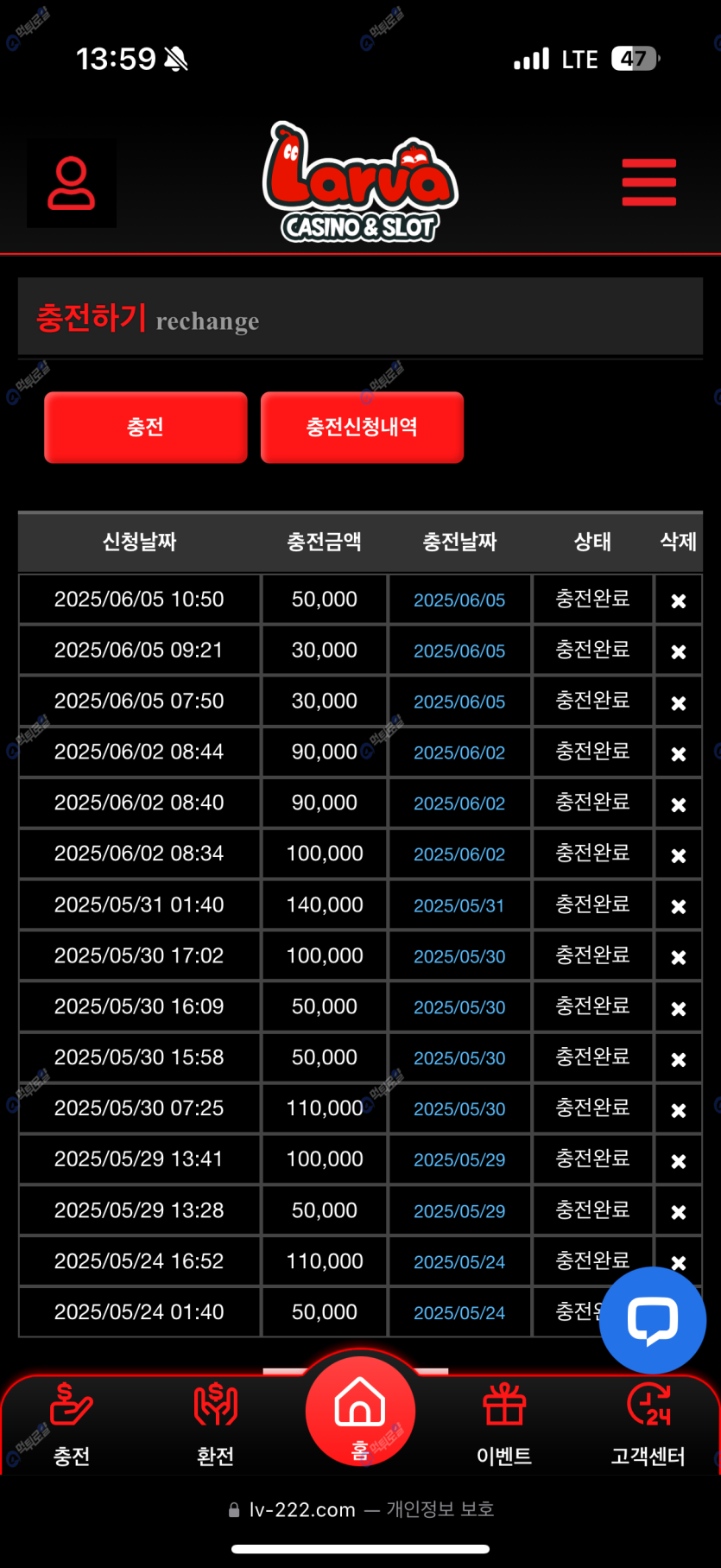This screenshot has width=721, height=1568.
Task: Remove the 2025/05/30 17:02 entry
Action: point(678,957)
